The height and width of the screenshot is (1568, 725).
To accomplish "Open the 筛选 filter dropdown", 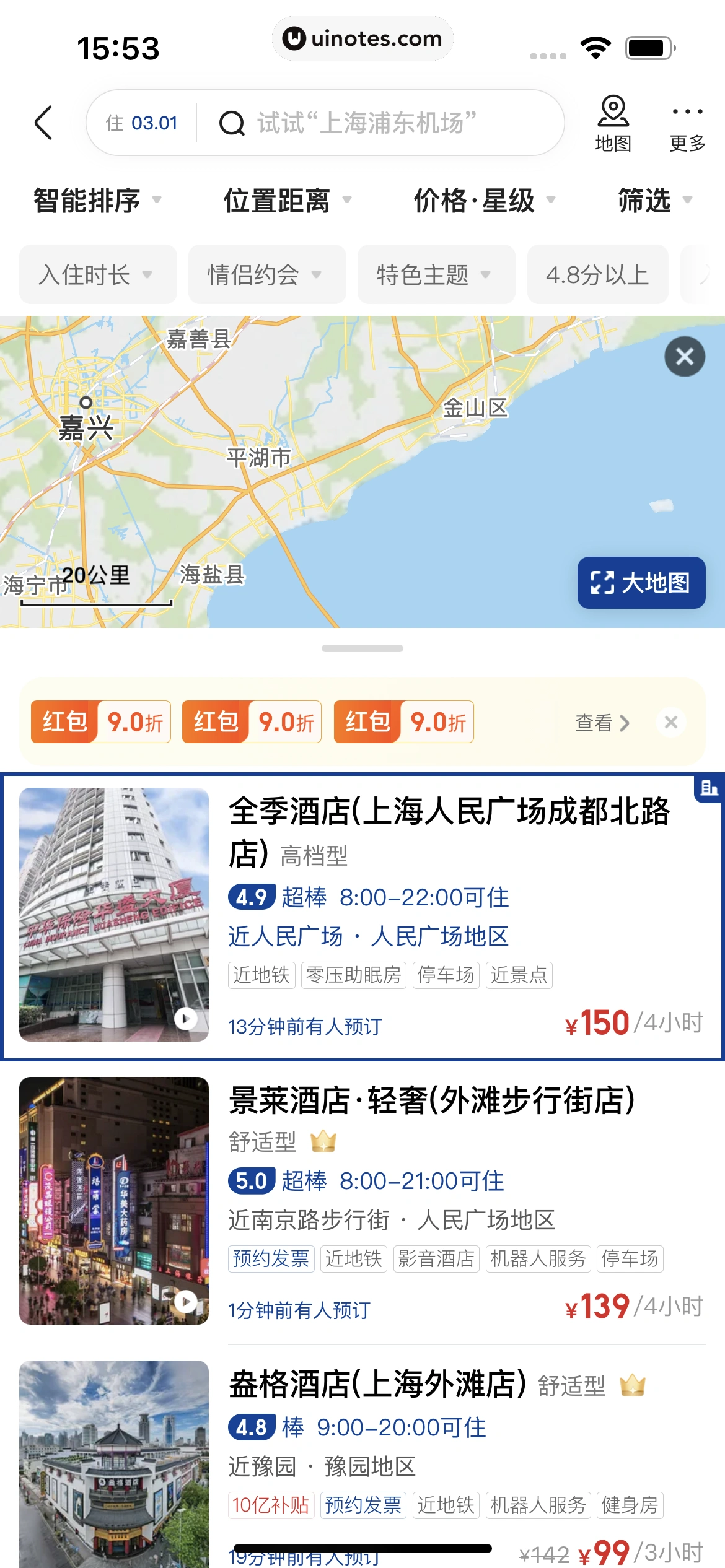I will [x=654, y=201].
